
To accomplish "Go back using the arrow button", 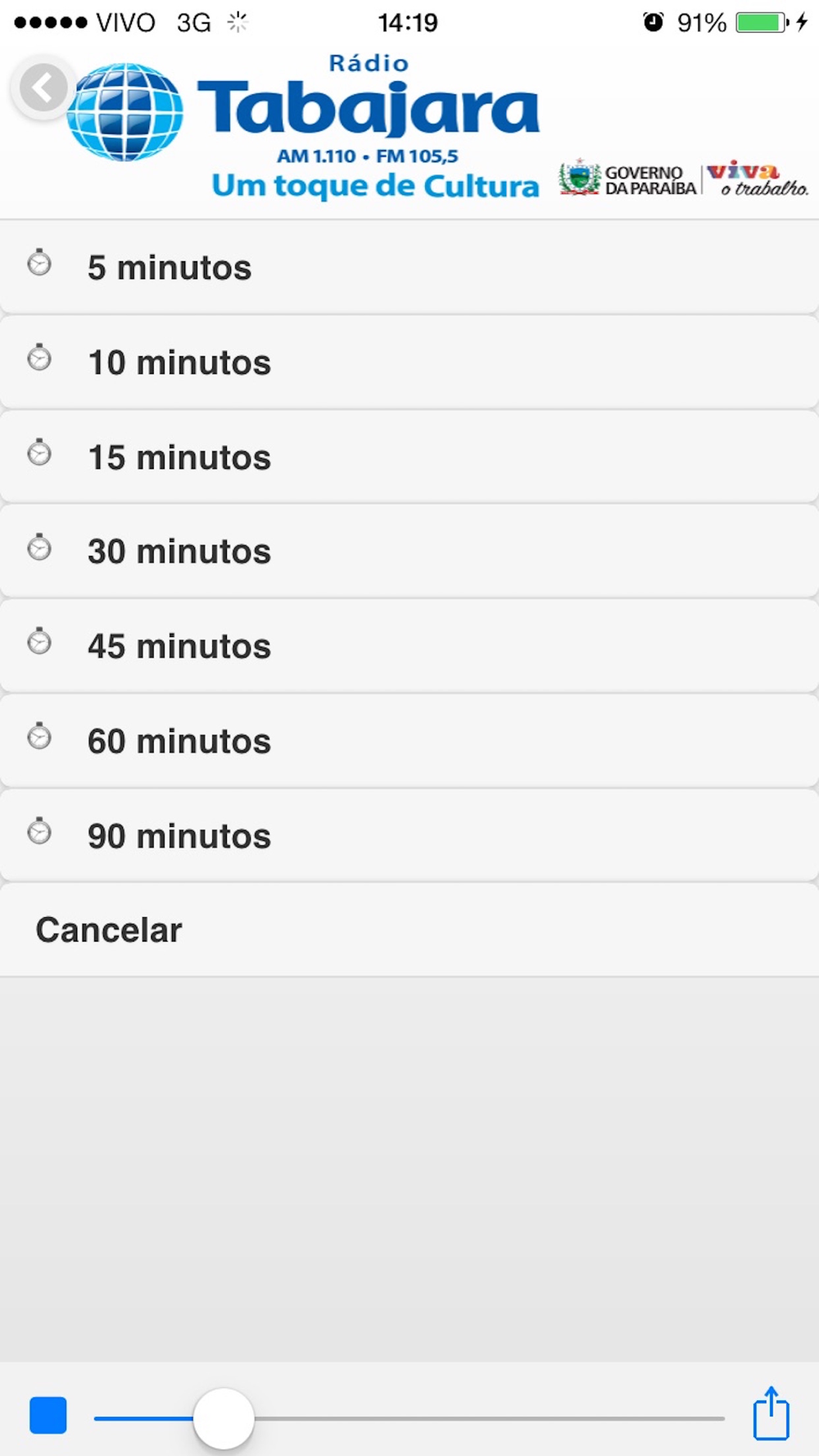I will (43, 88).
